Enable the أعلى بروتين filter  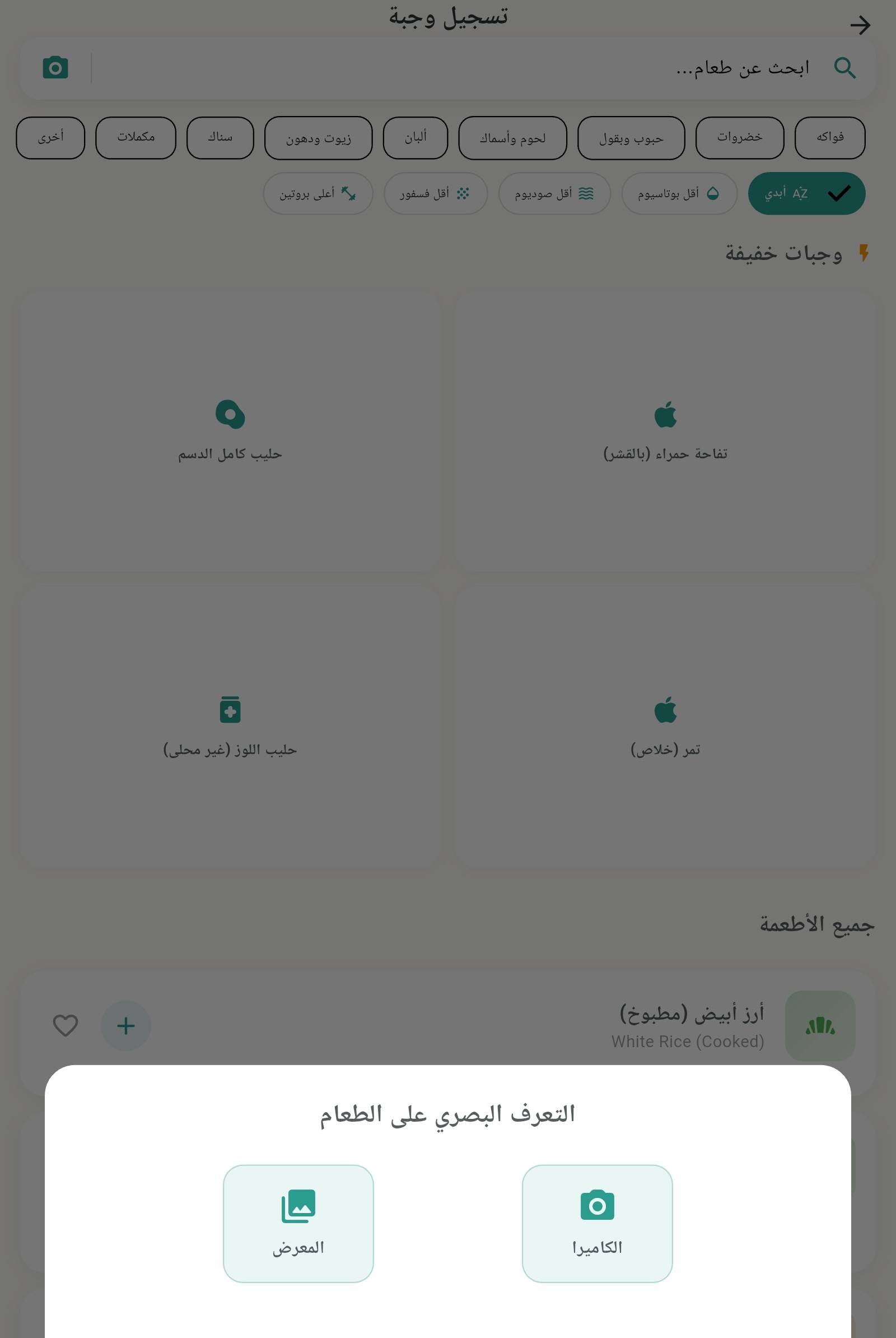pyautogui.click(x=318, y=194)
